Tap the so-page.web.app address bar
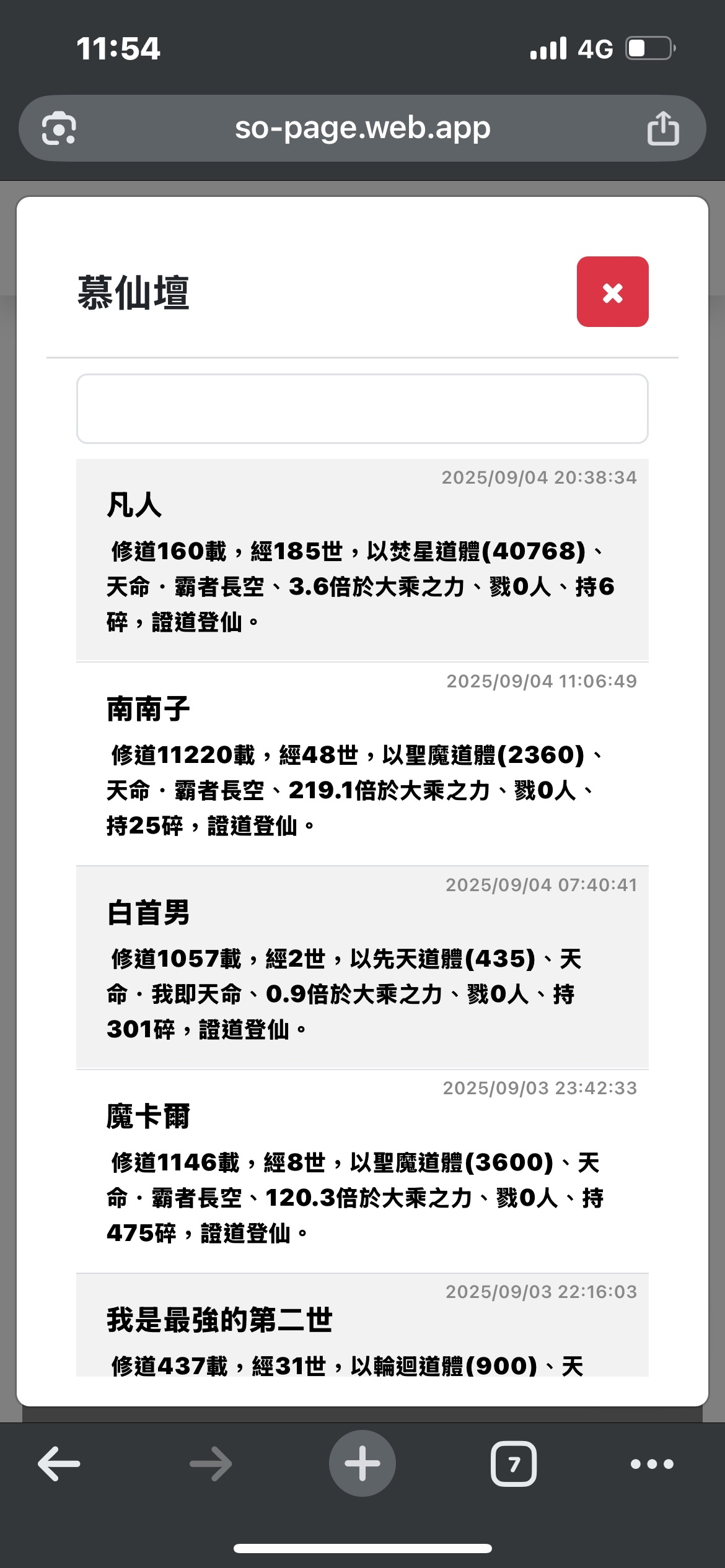 tap(362, 128)
